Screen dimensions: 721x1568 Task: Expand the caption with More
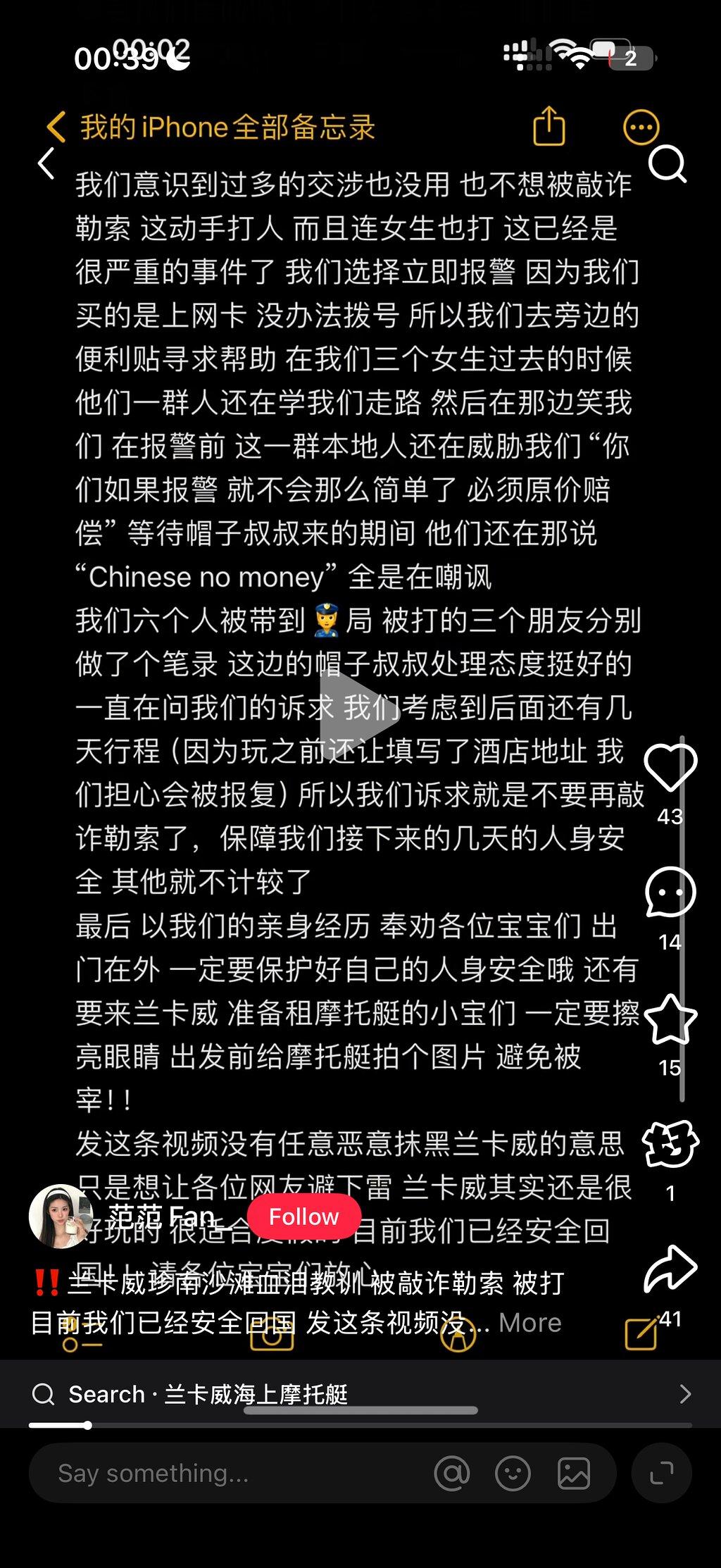click(x=529, y=1323)
